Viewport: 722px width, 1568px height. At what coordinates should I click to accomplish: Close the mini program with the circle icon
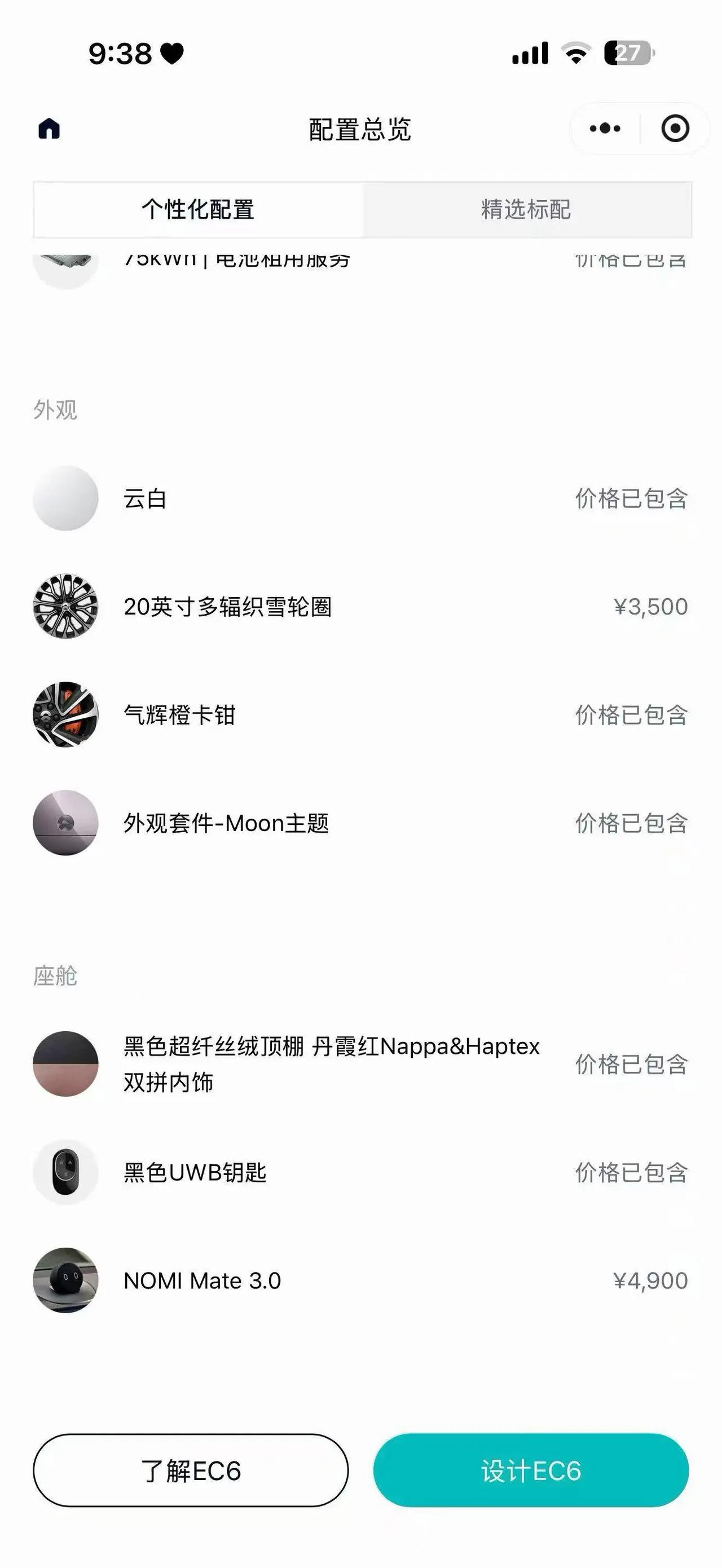point(675,129)
